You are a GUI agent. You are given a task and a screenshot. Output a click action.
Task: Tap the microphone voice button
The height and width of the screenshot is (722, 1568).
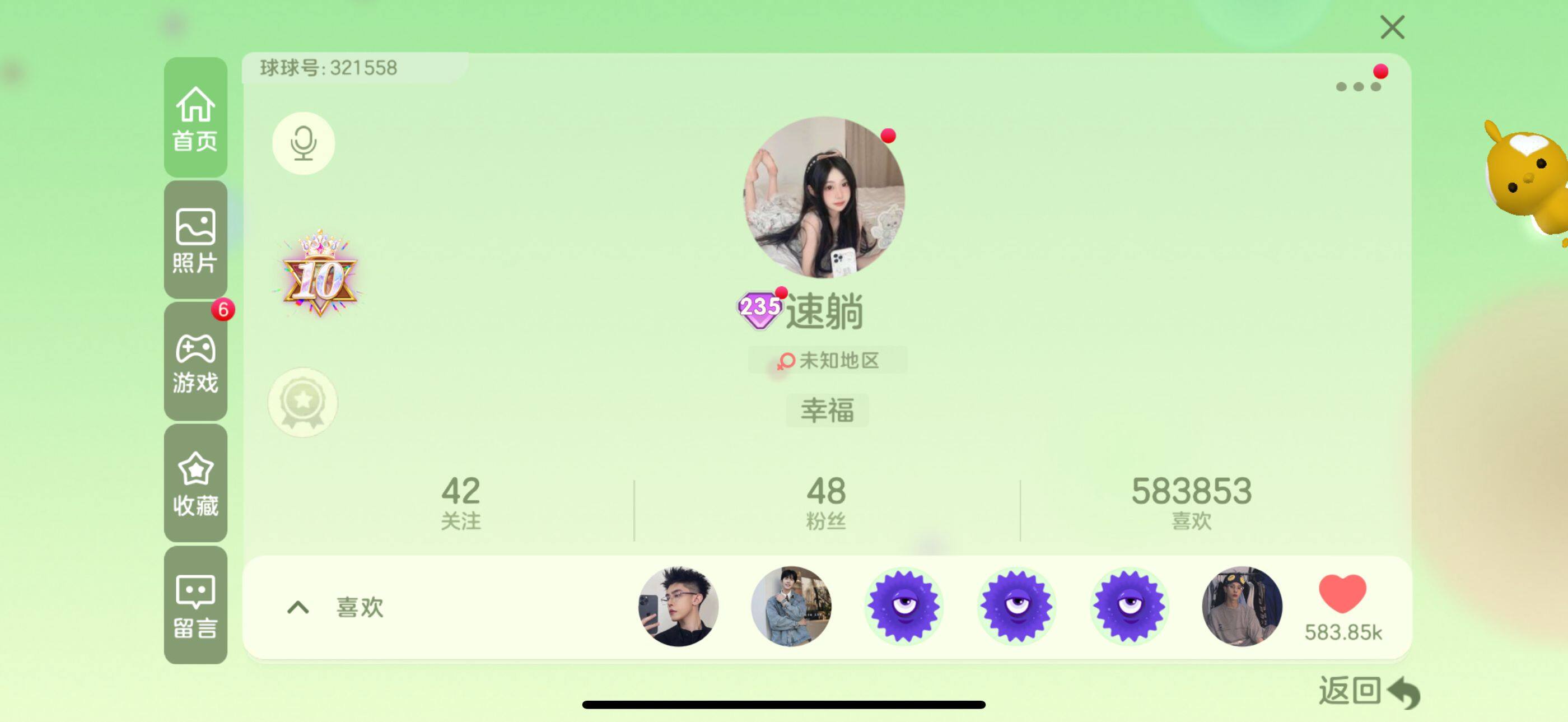[x=303, y=143]
